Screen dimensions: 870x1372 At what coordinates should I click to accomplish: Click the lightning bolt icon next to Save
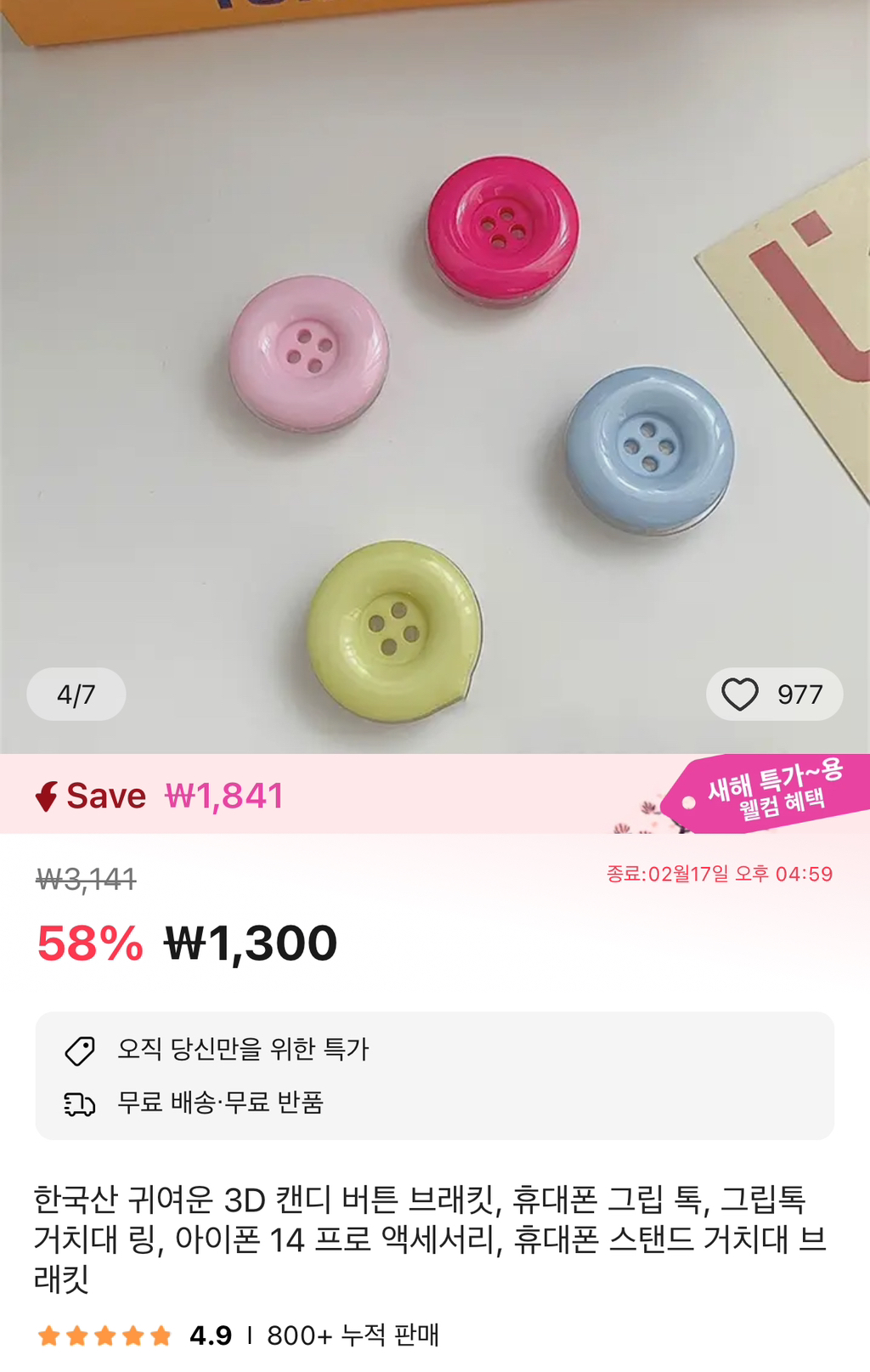tap(48, 796)
